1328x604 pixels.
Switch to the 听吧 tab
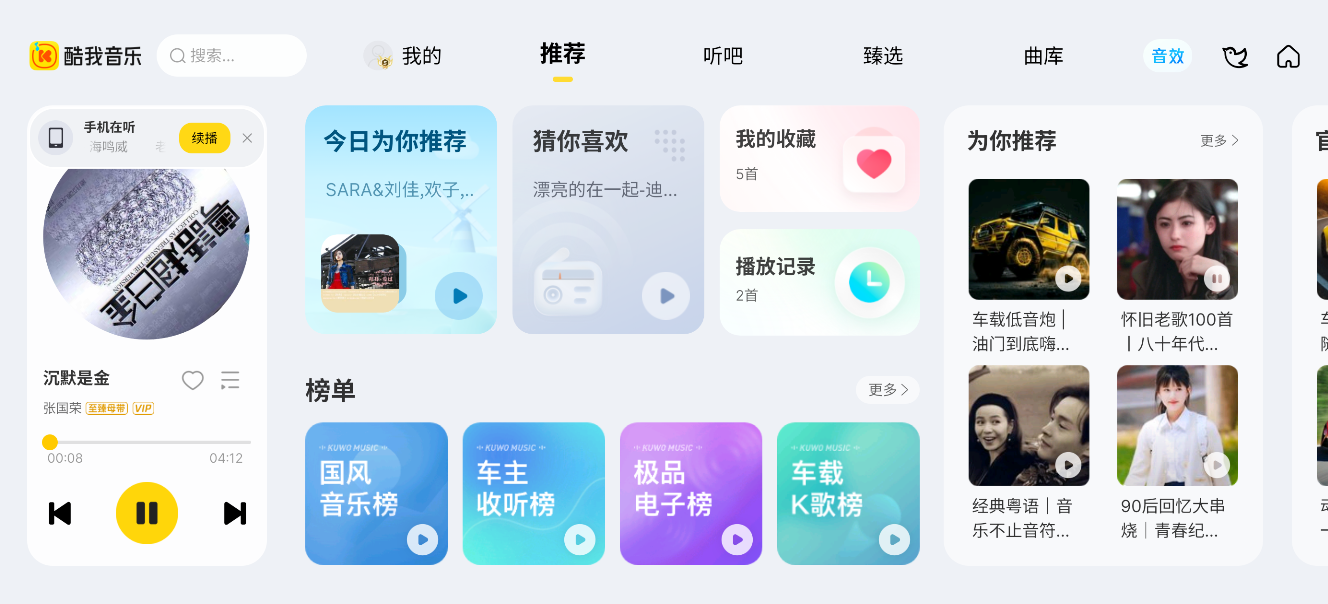723,56
